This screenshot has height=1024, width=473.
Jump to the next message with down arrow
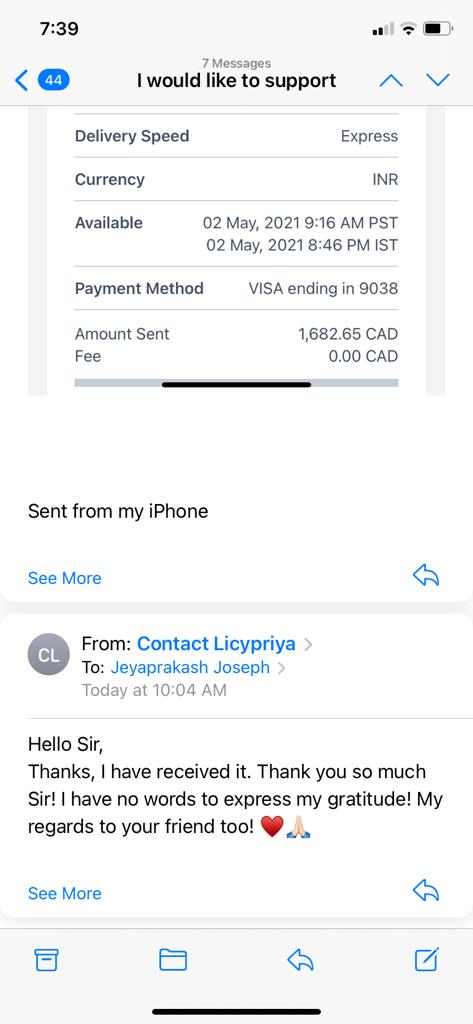(x=438, y=80)
